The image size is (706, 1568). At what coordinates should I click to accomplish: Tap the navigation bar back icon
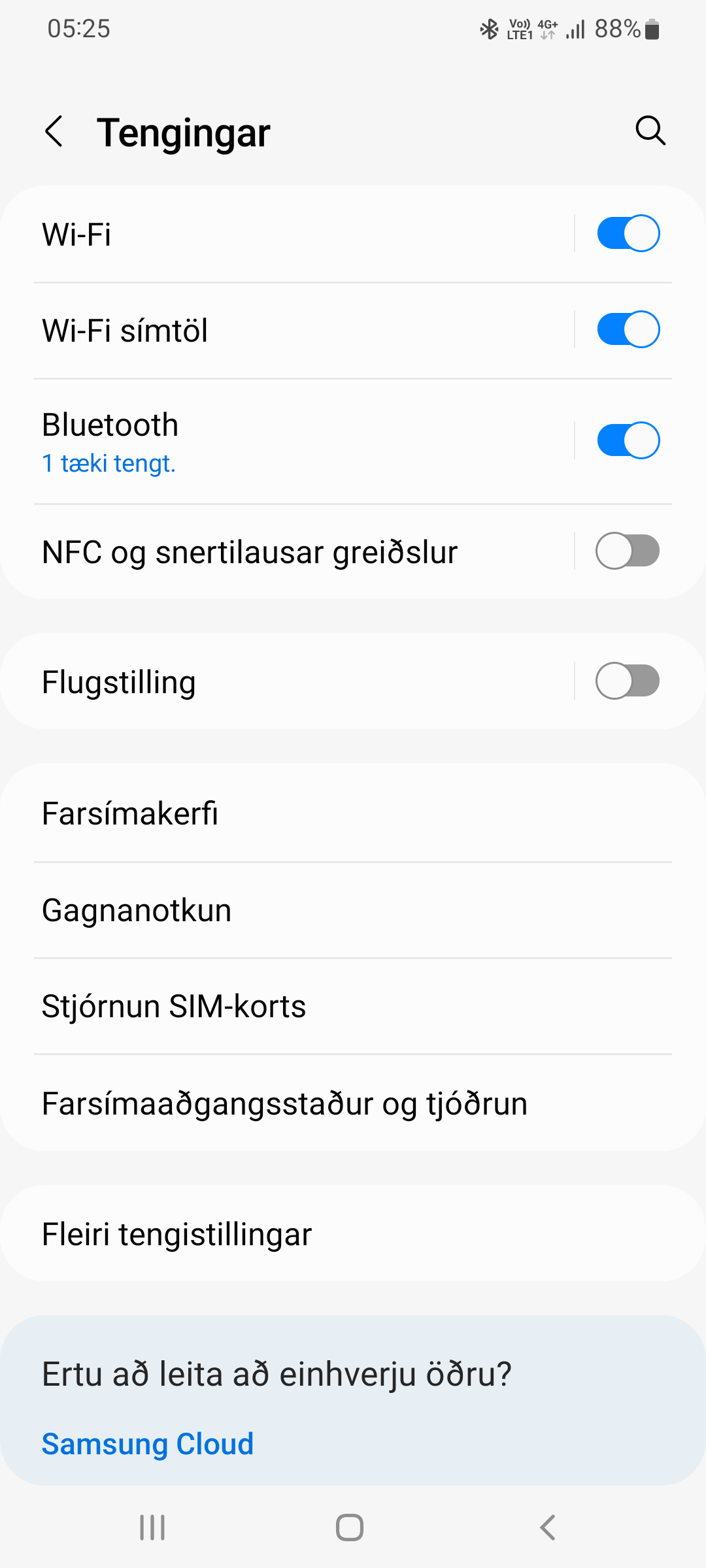tap(546, 1527)
